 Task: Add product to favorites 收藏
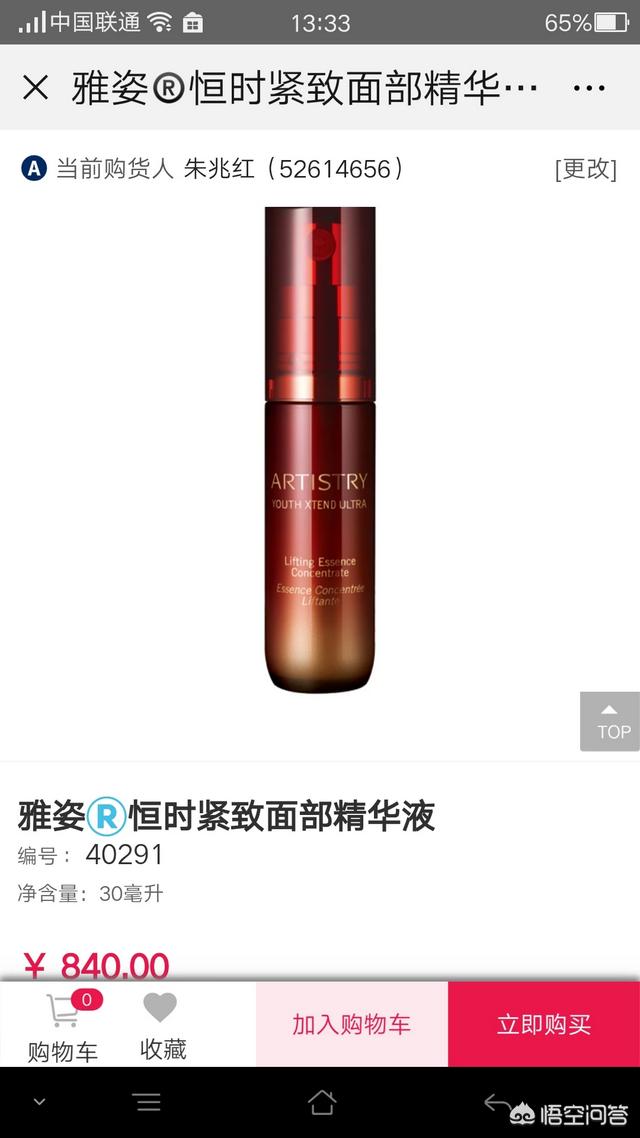(162, 1025)
